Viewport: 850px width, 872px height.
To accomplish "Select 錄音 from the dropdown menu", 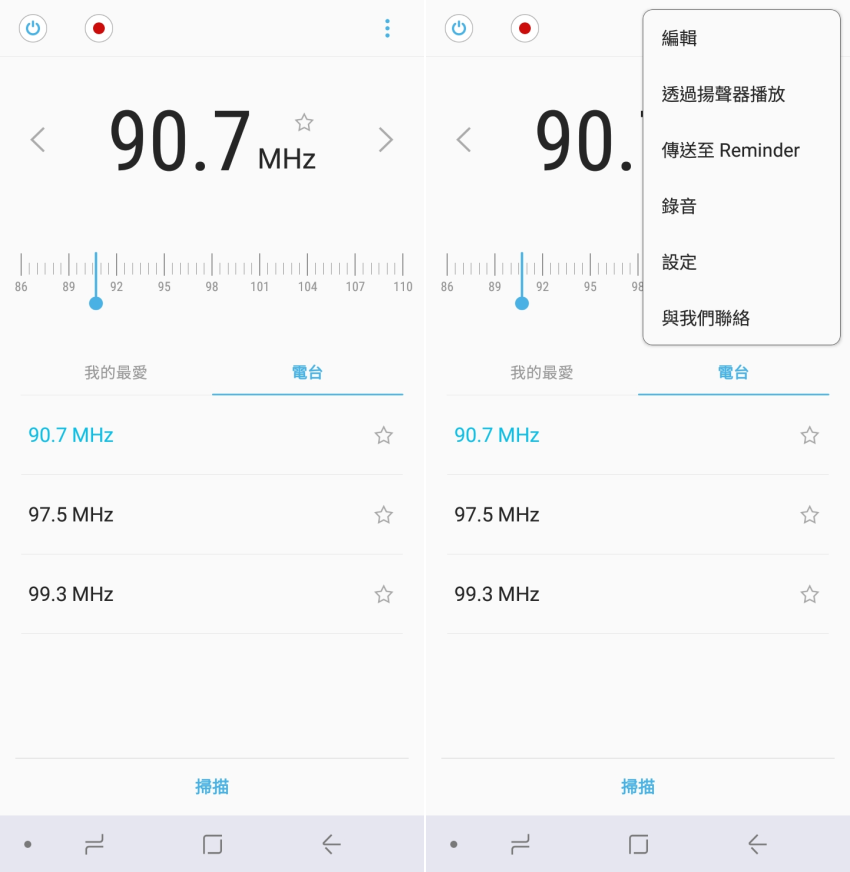I will (680, 207).
